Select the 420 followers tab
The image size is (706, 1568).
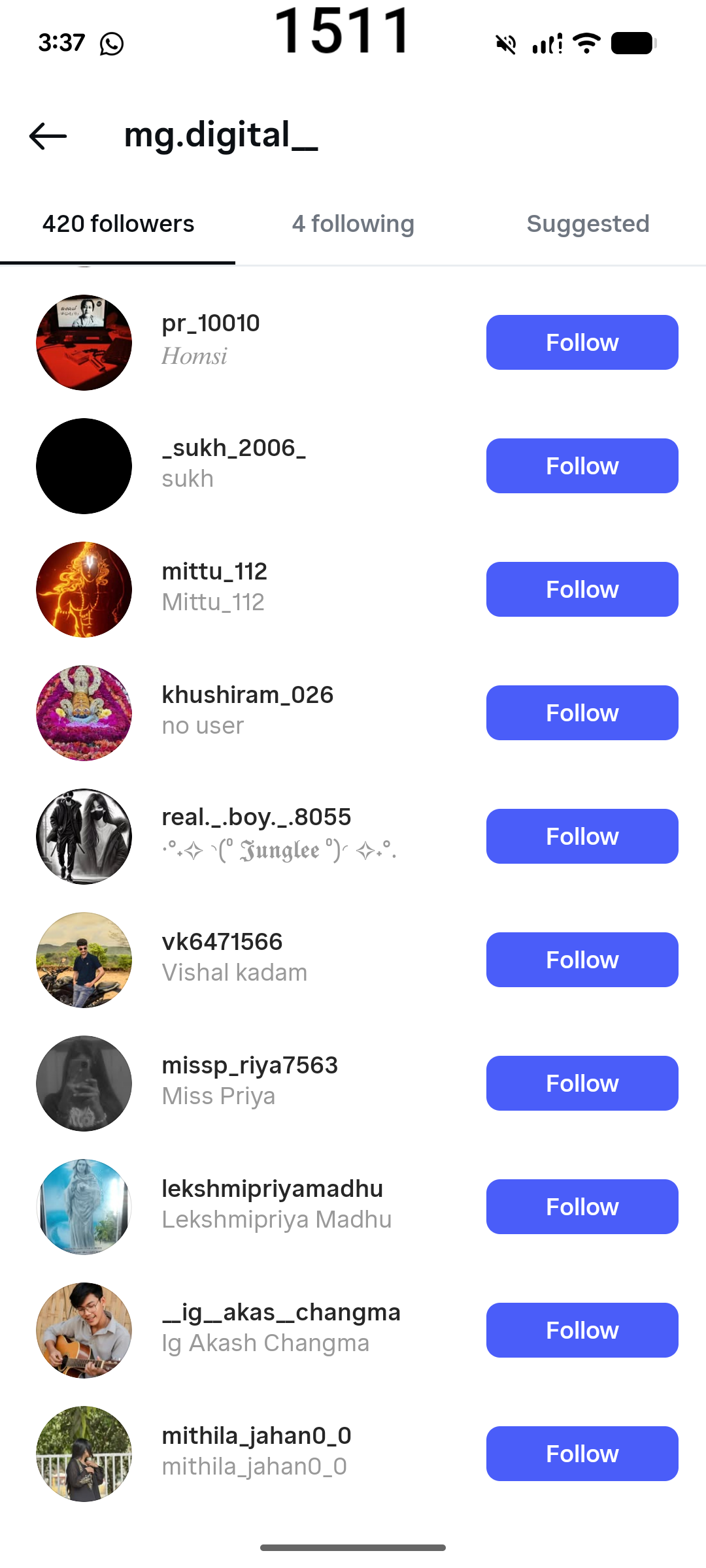pyautogui.click(x=118, y=224)
